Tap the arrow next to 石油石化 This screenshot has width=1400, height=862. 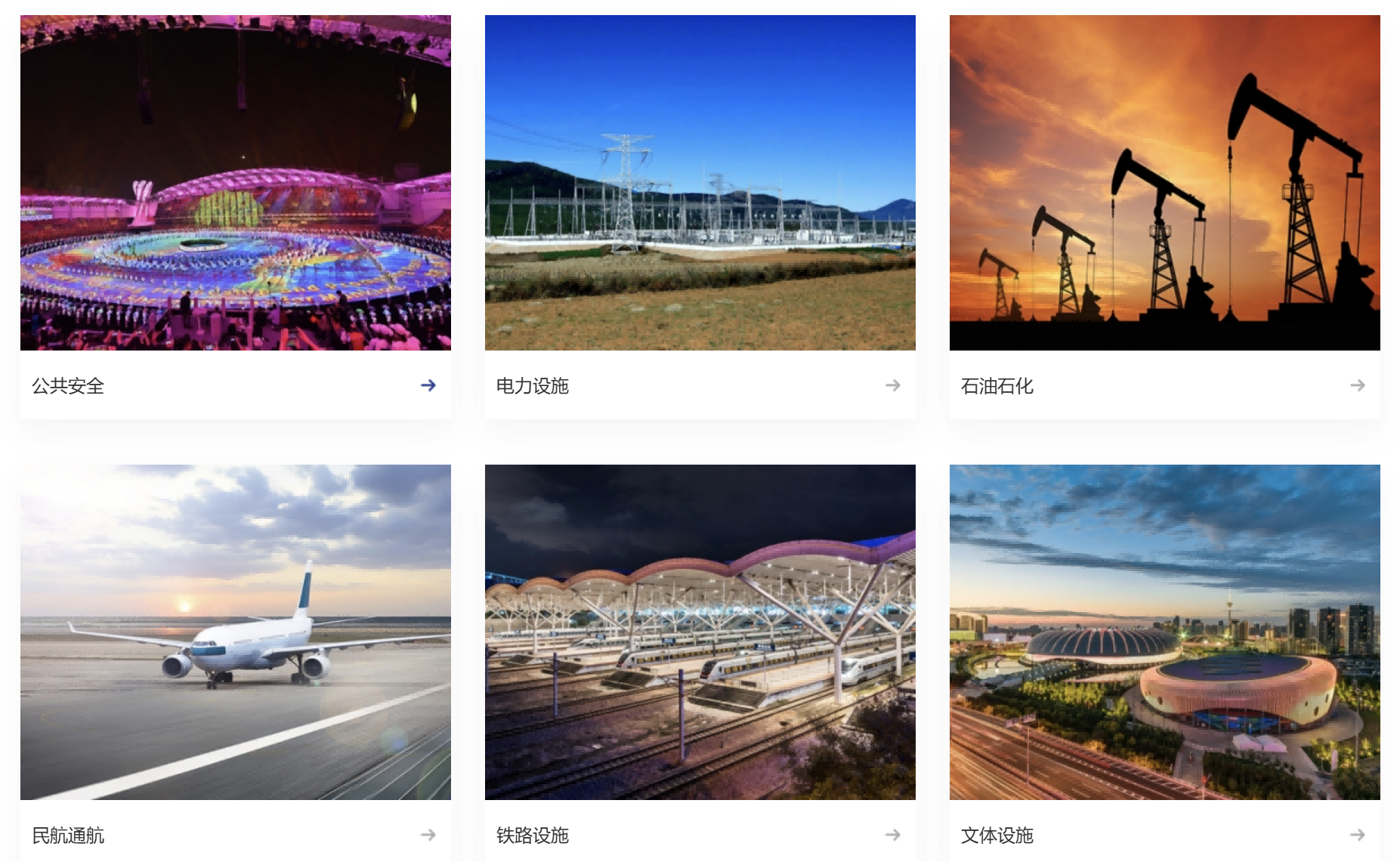tap(1358, 385)
